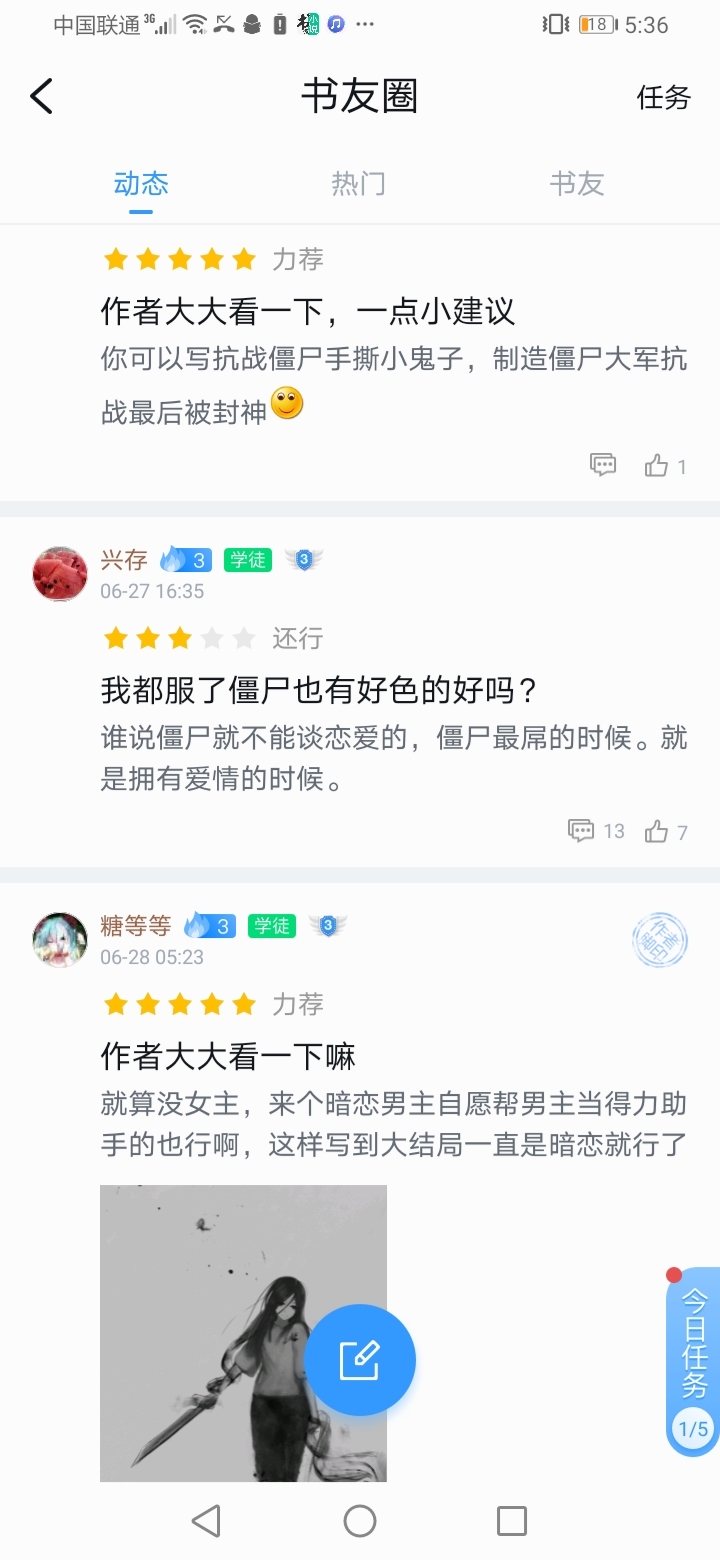Open comments on 兴存's post

pyautogui.click(x=596, y=831)
